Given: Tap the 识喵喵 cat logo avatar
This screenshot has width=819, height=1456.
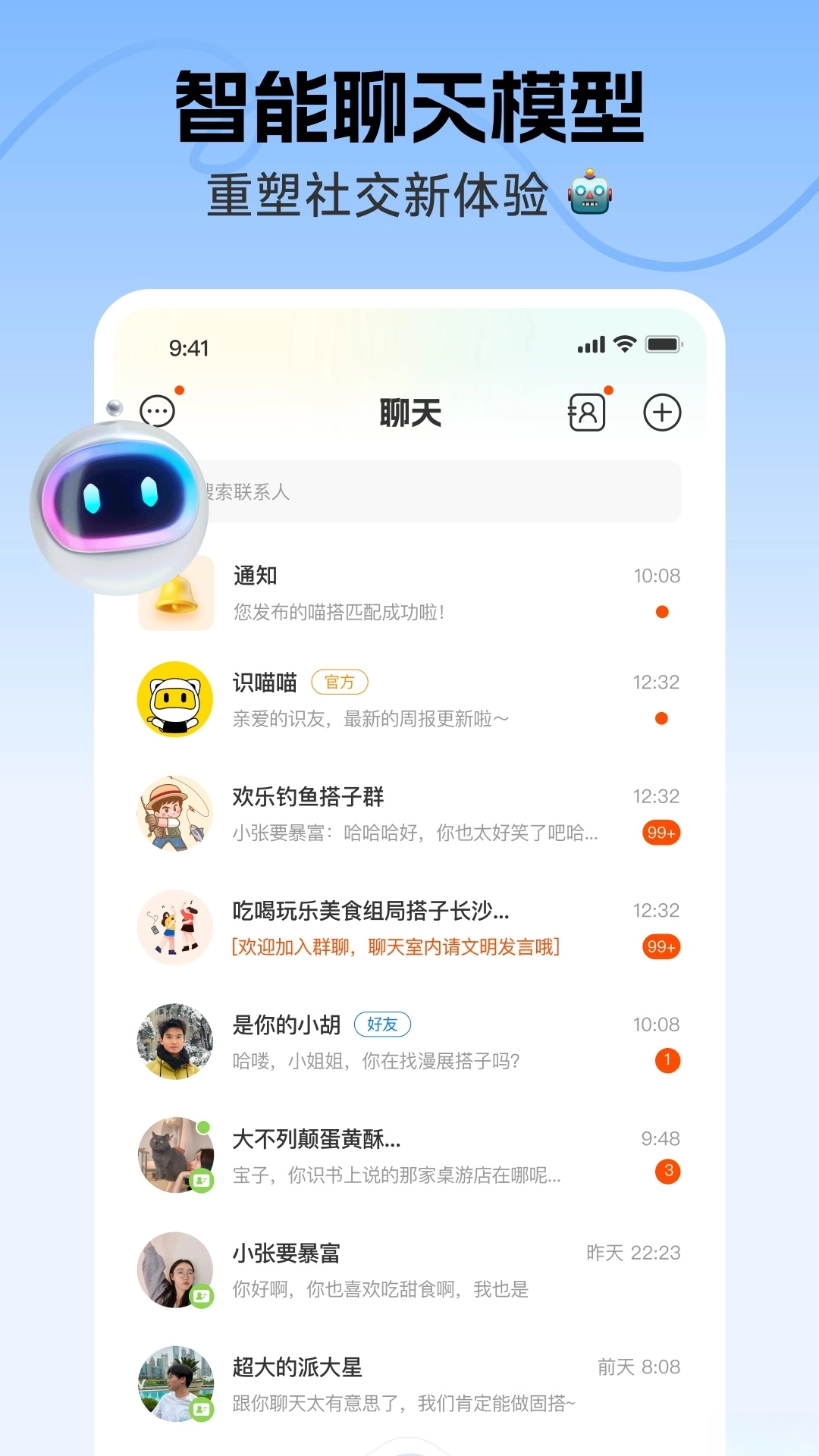Looking at the screenshot, I should [x=175, y=698].
